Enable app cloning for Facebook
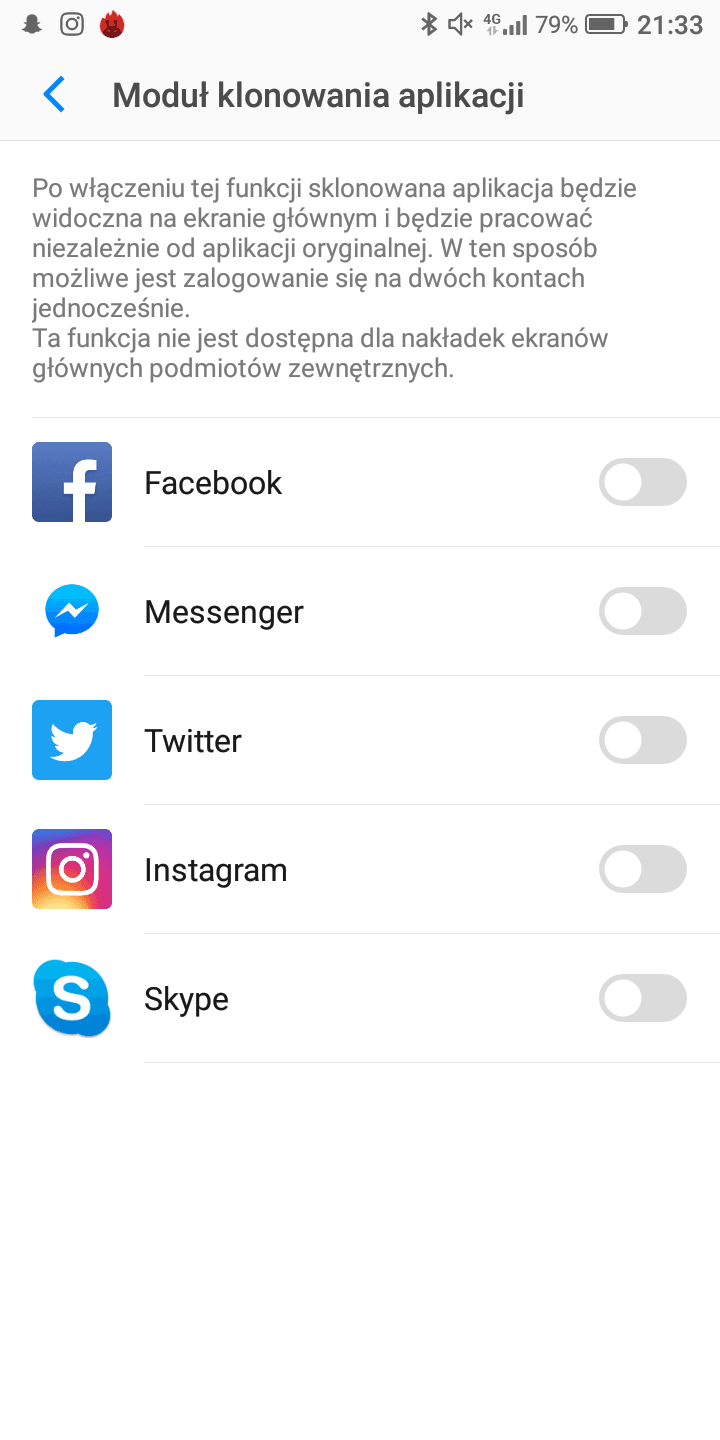The image size is (720, 1440). (643, 483)
